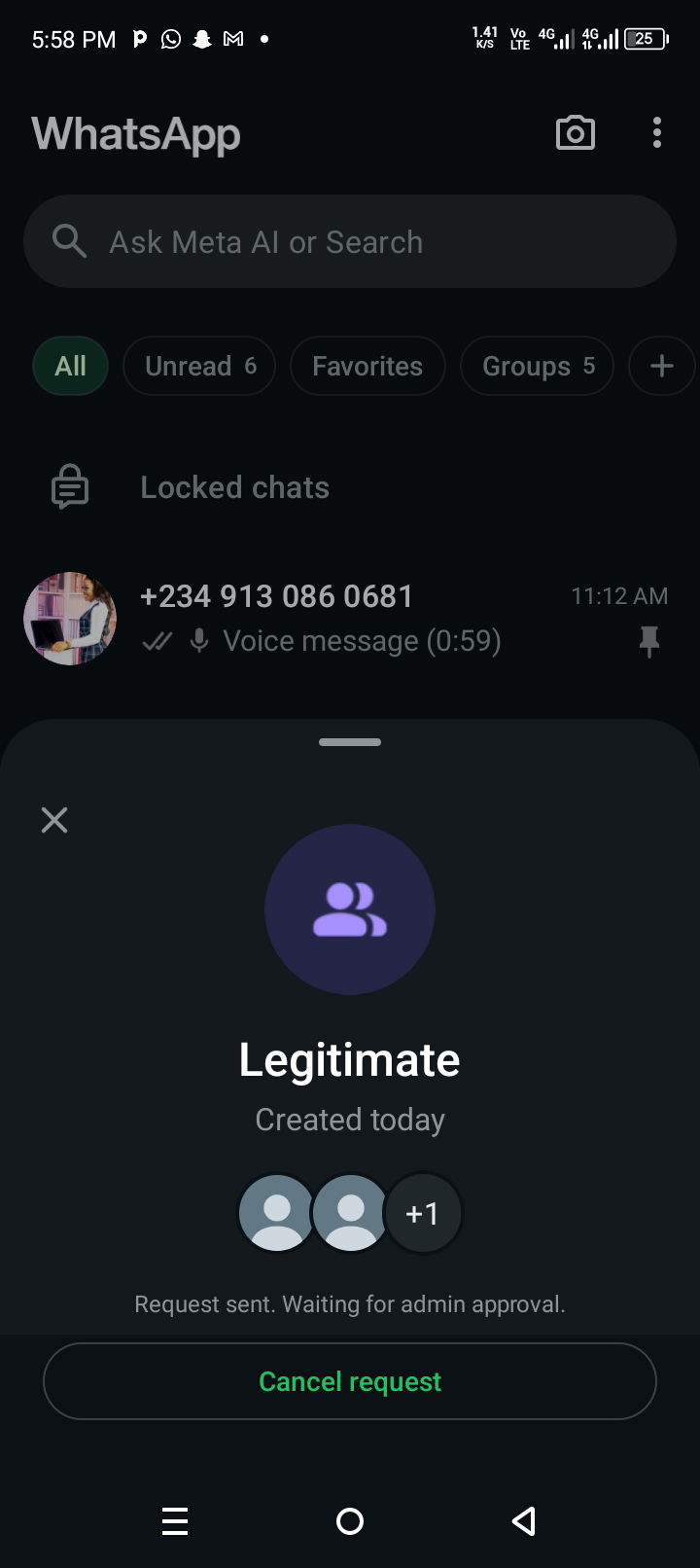Open Locked chats
Image resolution: width=700 pixels, height=1568 pixels.
pos(234,487)
